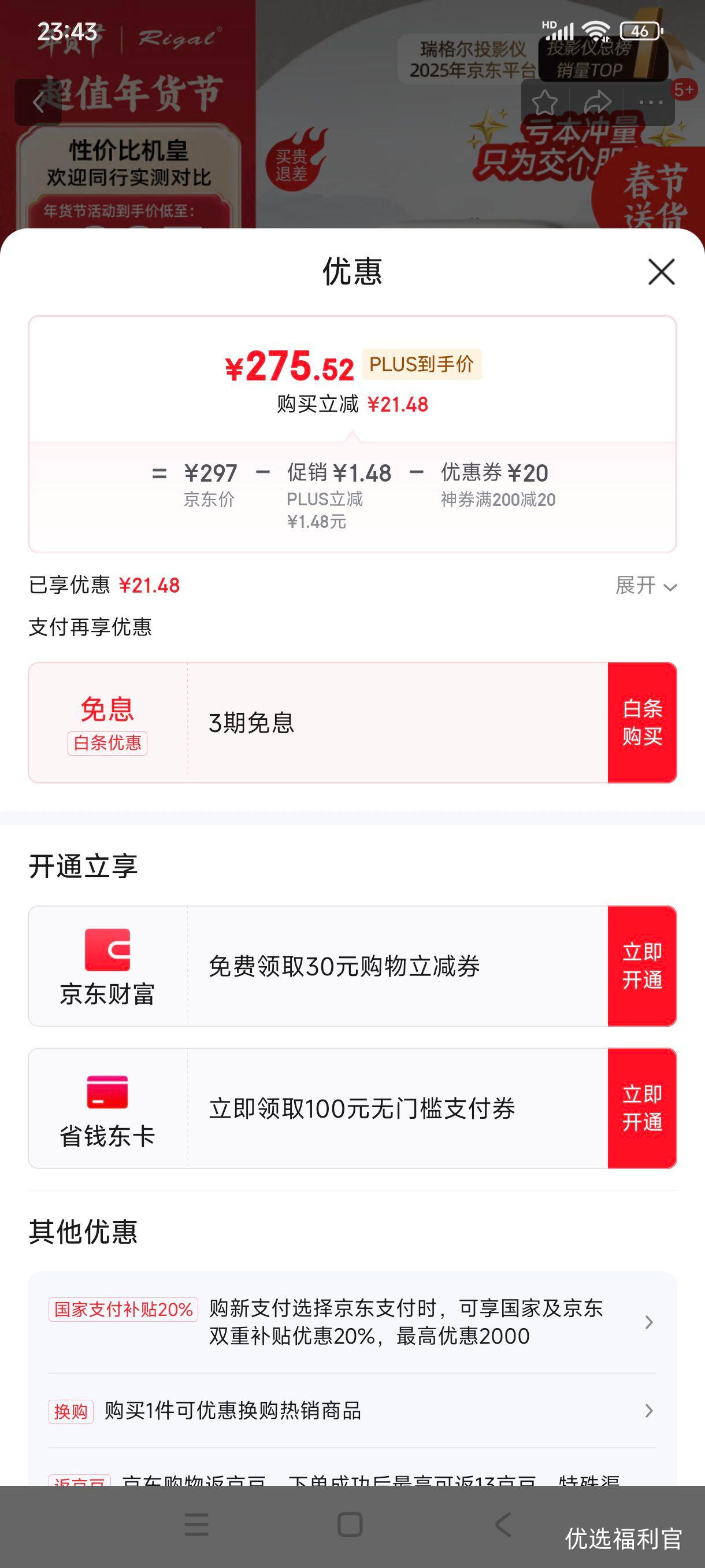The height and width of the screenshot is (1568, 705).
Task: Tap the system home button
Action: (350, 1525)
